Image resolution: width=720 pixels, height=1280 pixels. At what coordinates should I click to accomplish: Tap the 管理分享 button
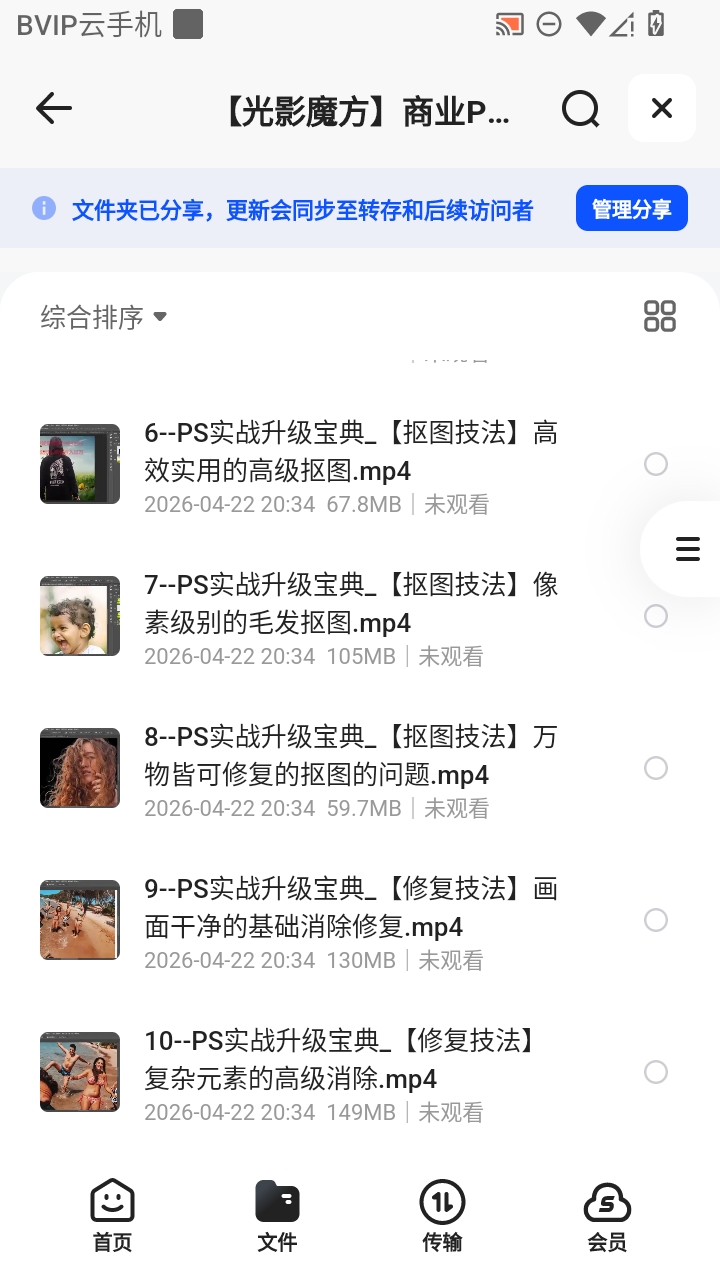[x=632, y=209]
